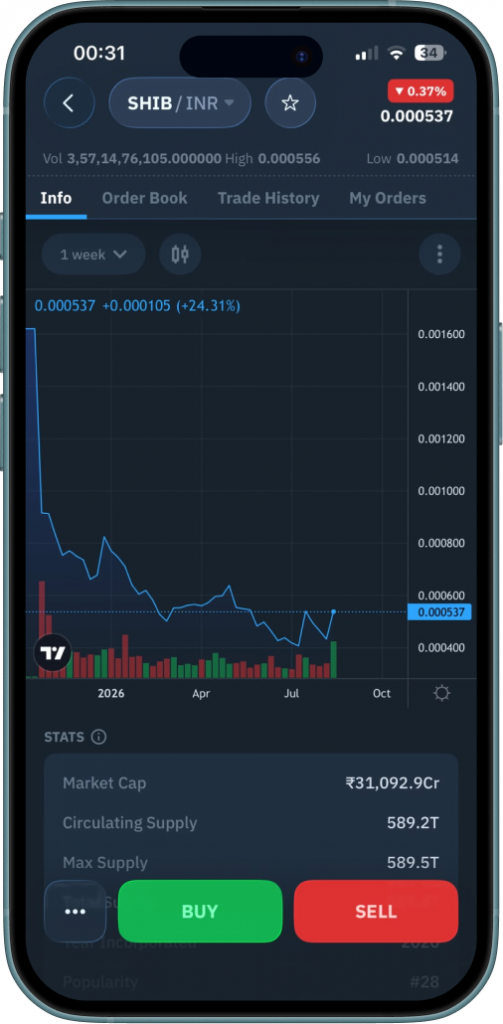The width and height of the screenshot is (503, 1024).
Task: Open chart settings gear icon
Action: click(x=442, y=694)
